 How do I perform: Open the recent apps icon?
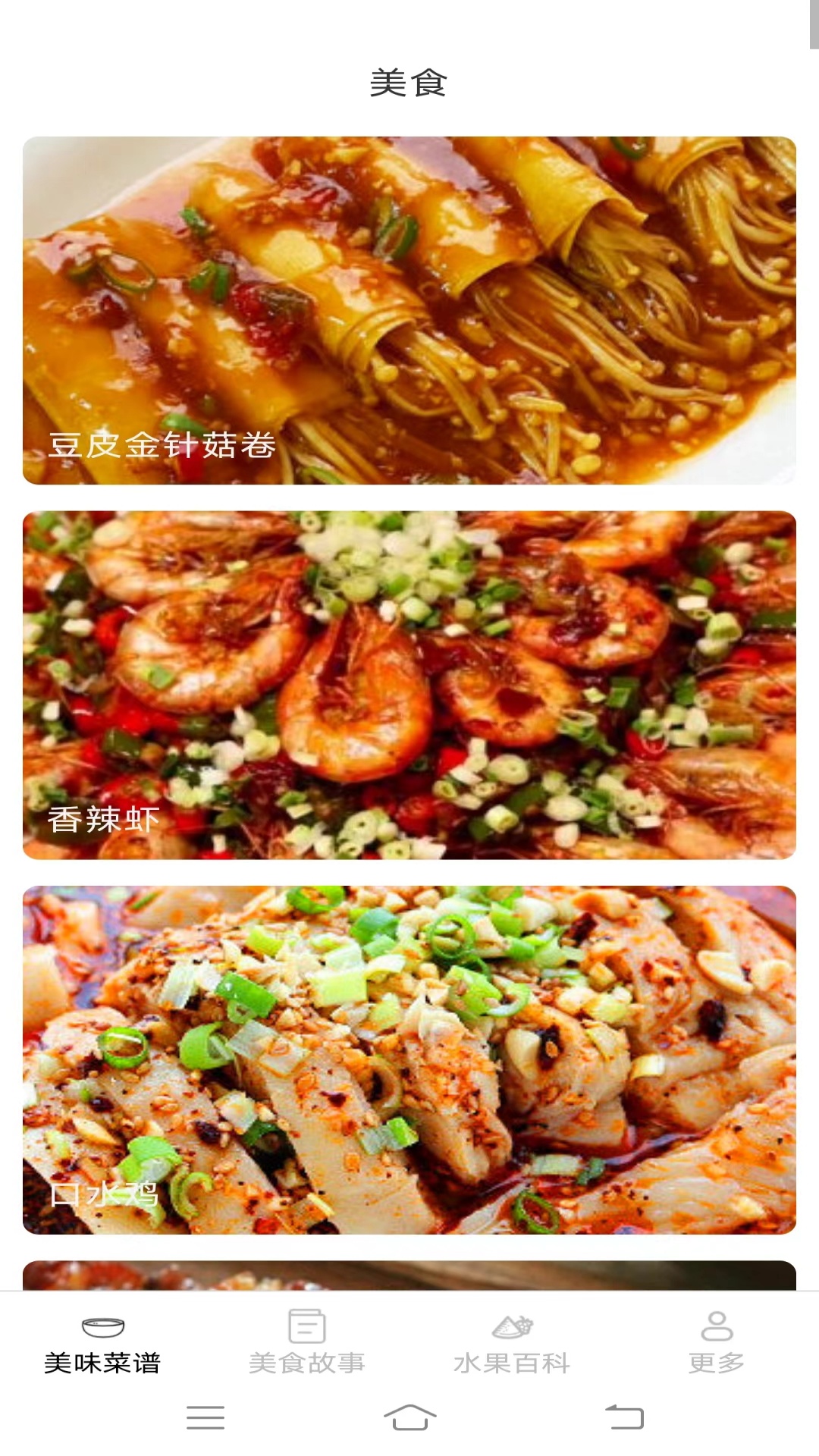[x=206, y=1417]
